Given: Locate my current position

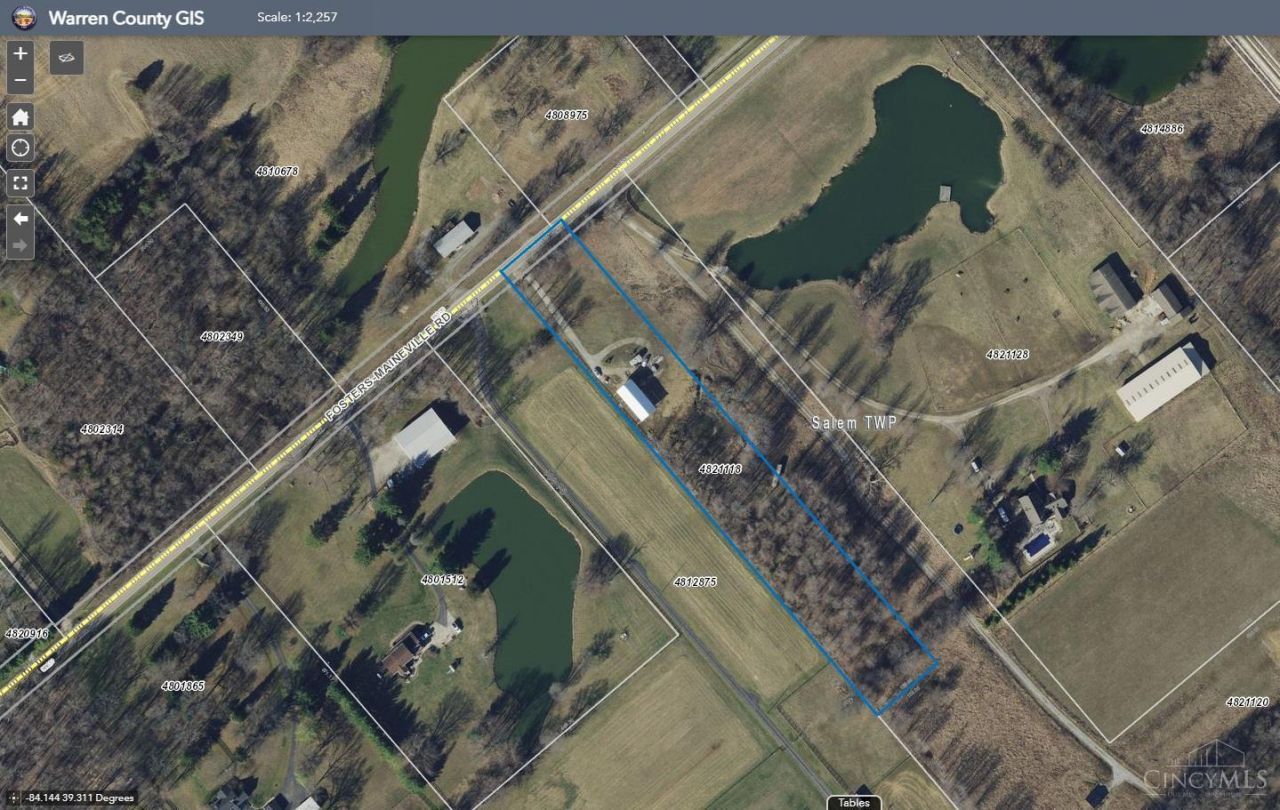Looking at the screenshot, I should pos(21,148).
